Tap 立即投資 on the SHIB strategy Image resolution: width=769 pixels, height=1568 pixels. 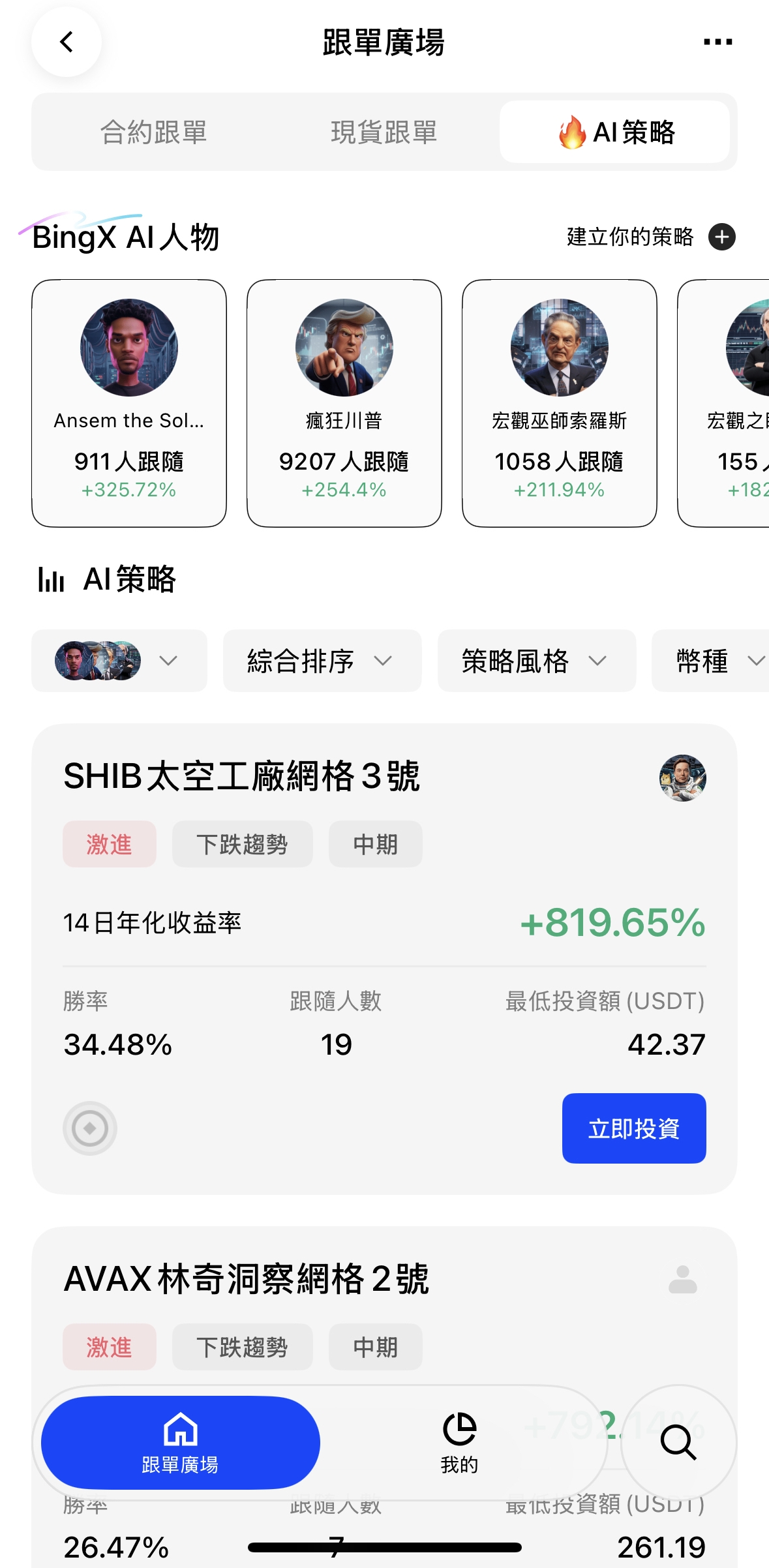click(633, 1128)
